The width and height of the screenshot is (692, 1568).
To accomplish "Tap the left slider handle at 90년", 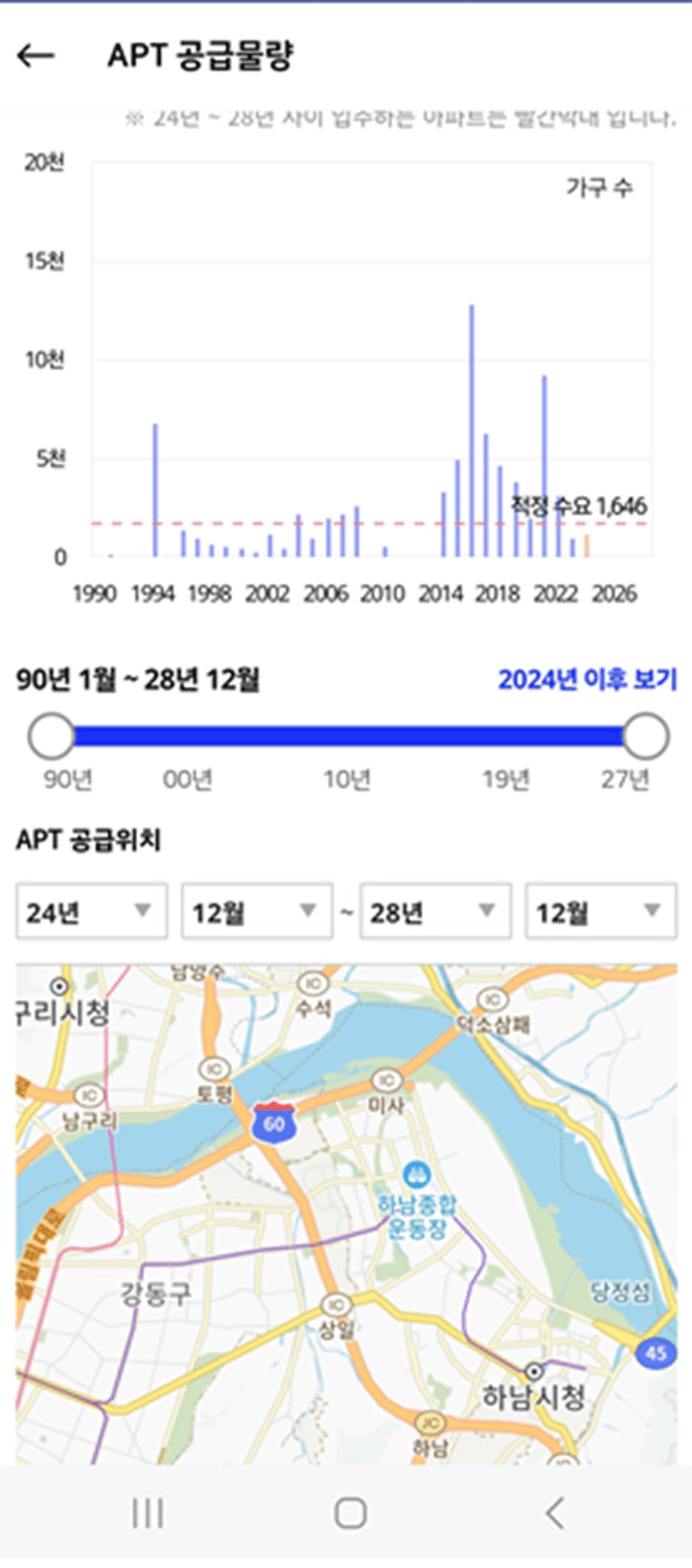I will click(x=52, y=736).
